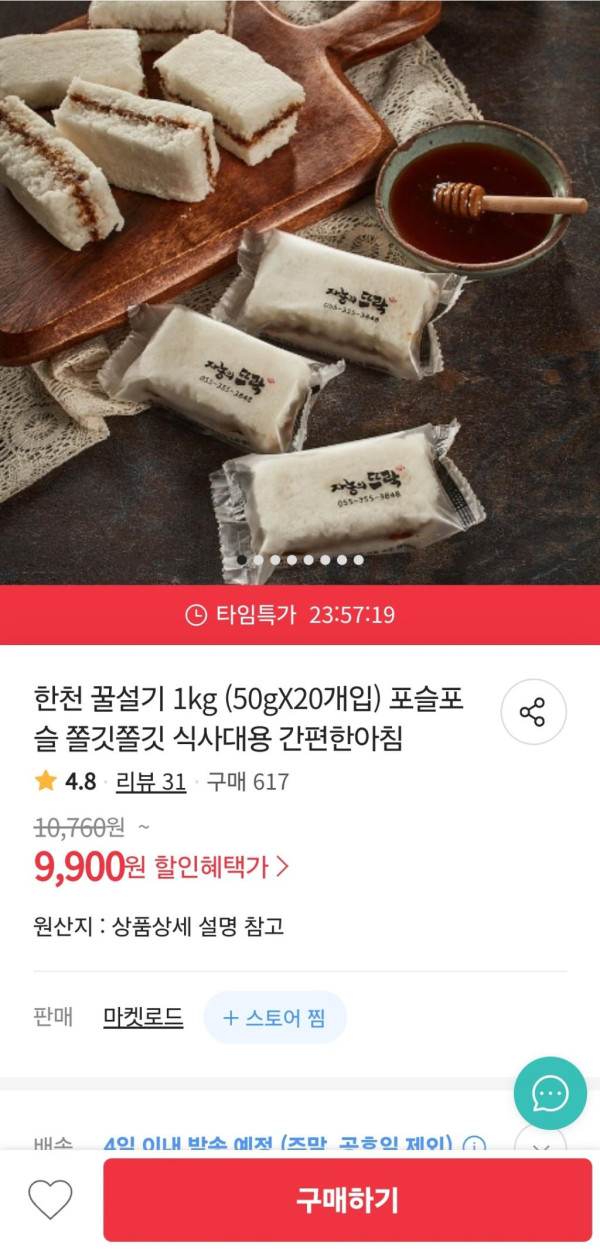Add product to wishlist with heart

(50, 1199)
